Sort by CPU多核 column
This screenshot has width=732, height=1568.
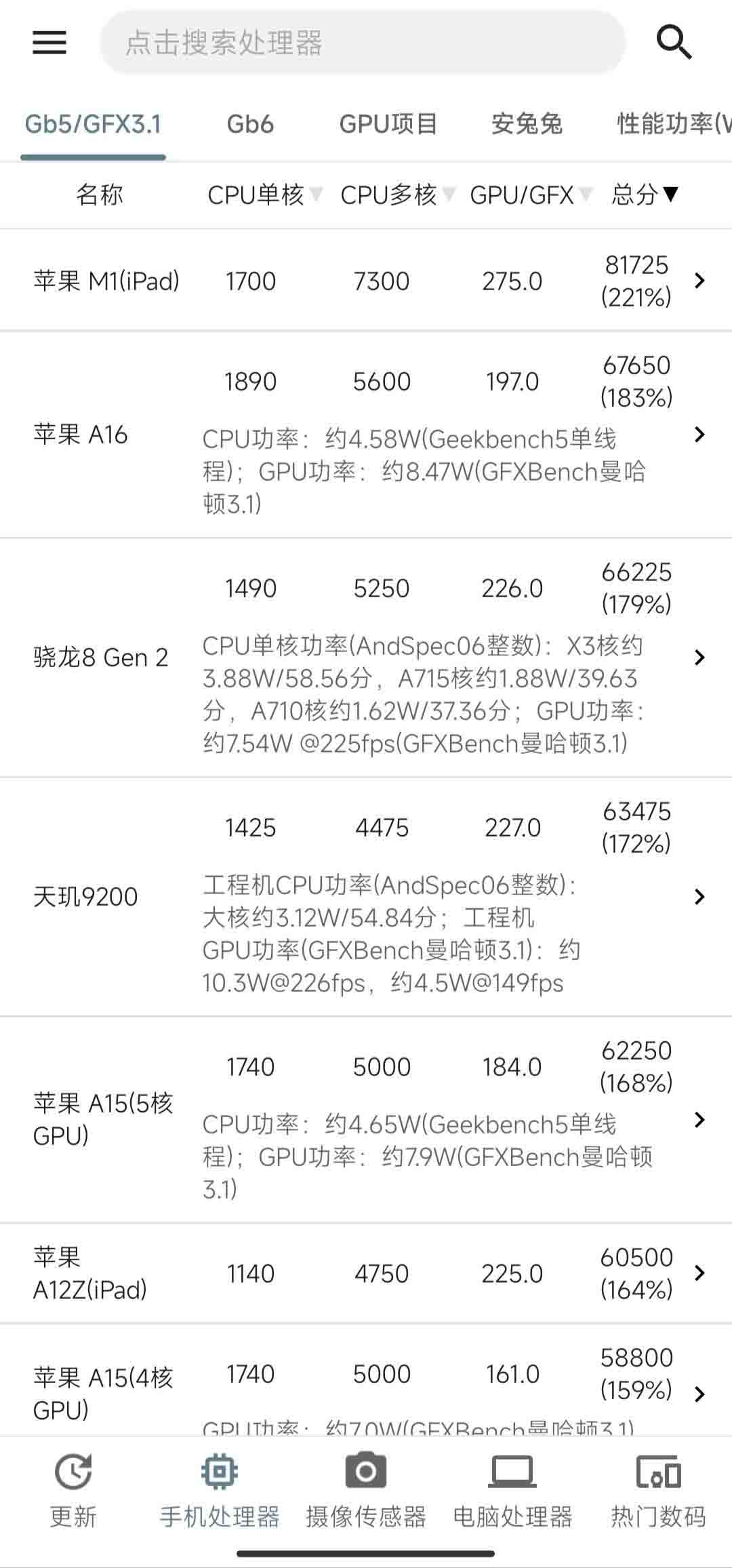[396, 195]
